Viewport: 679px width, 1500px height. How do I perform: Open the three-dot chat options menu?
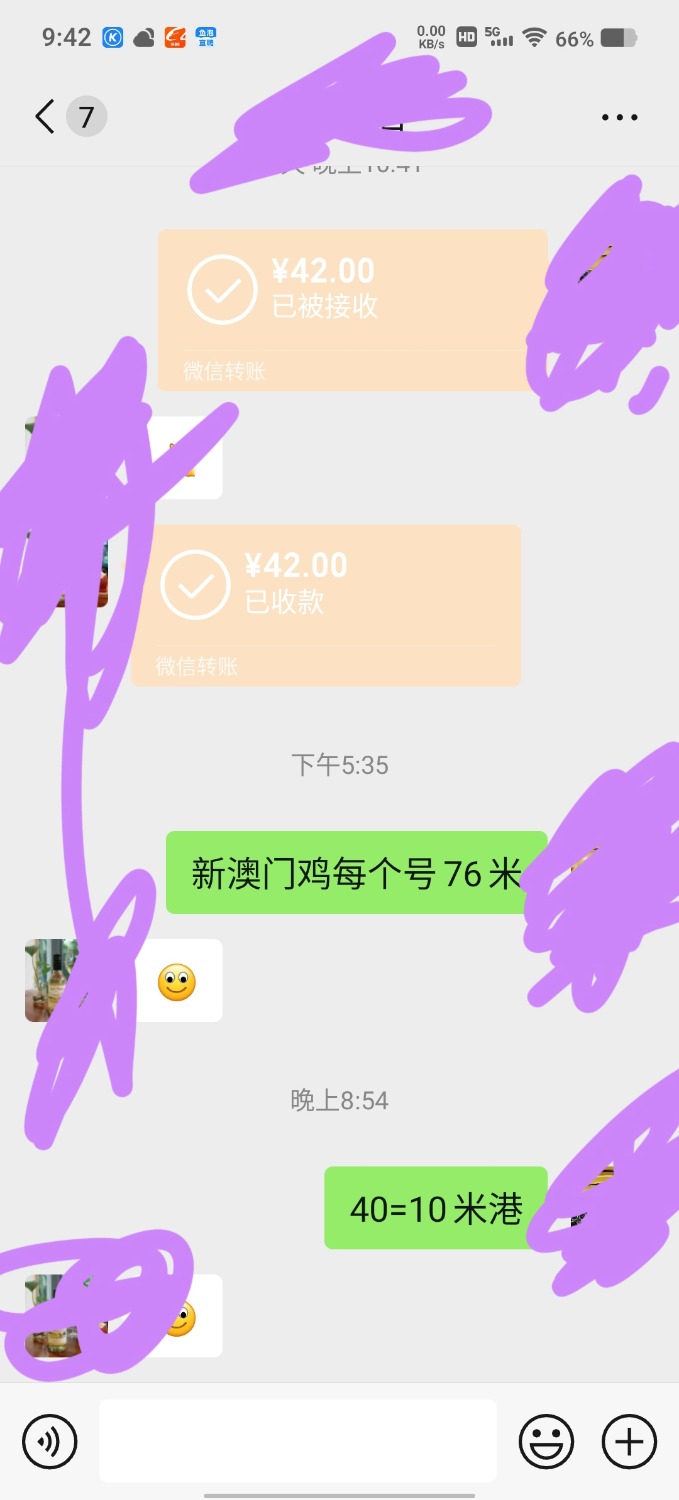click(619, 118)
